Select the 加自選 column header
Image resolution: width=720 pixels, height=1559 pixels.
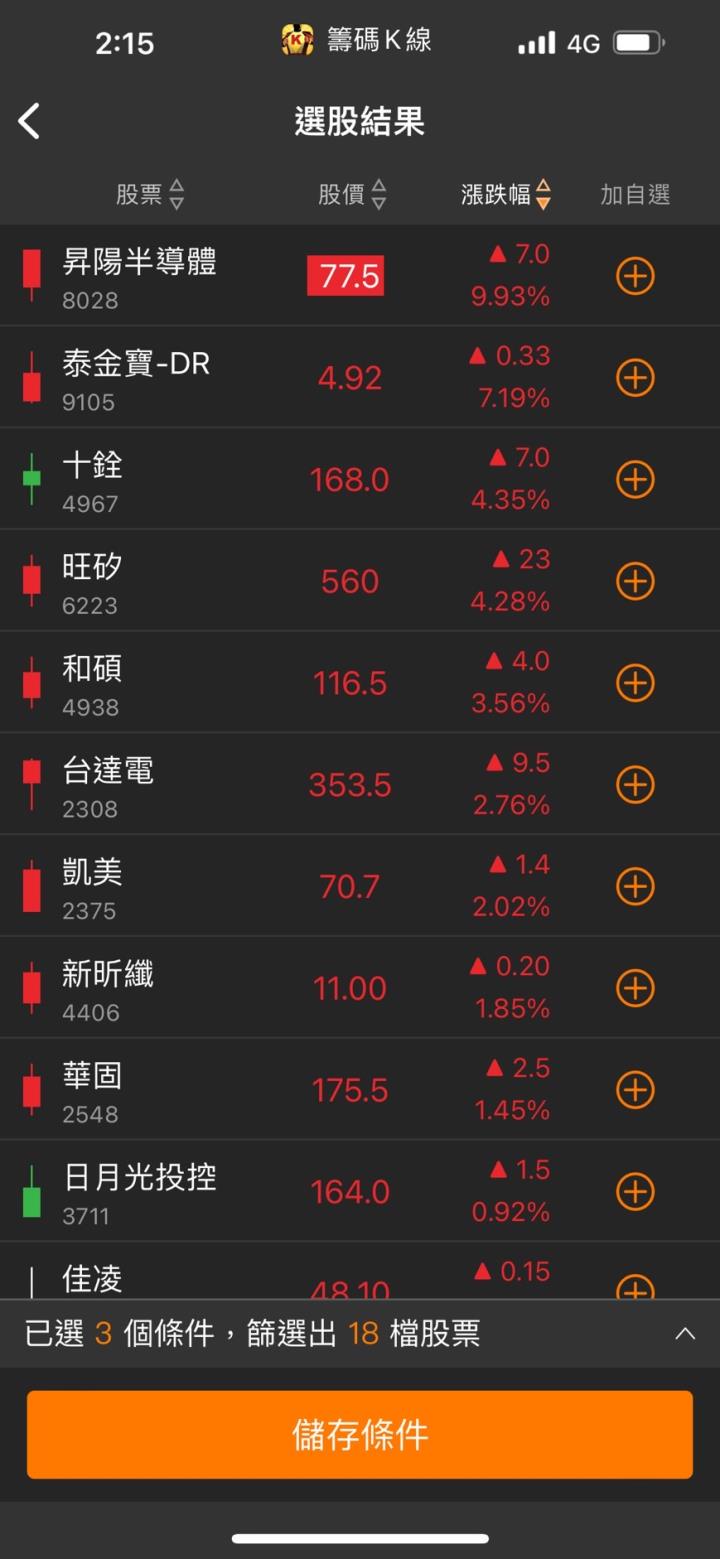pos(634,195)
